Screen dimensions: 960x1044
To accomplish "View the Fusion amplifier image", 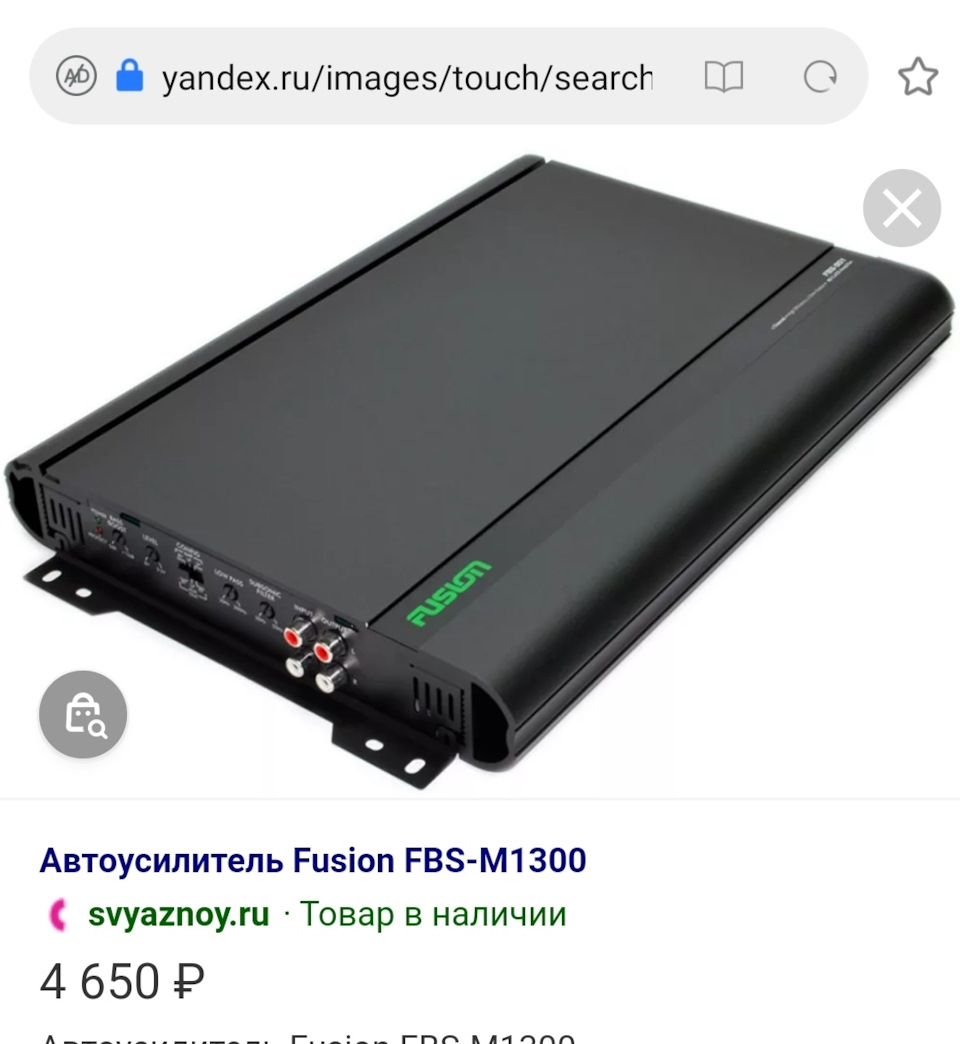I will tap(480, 460).
